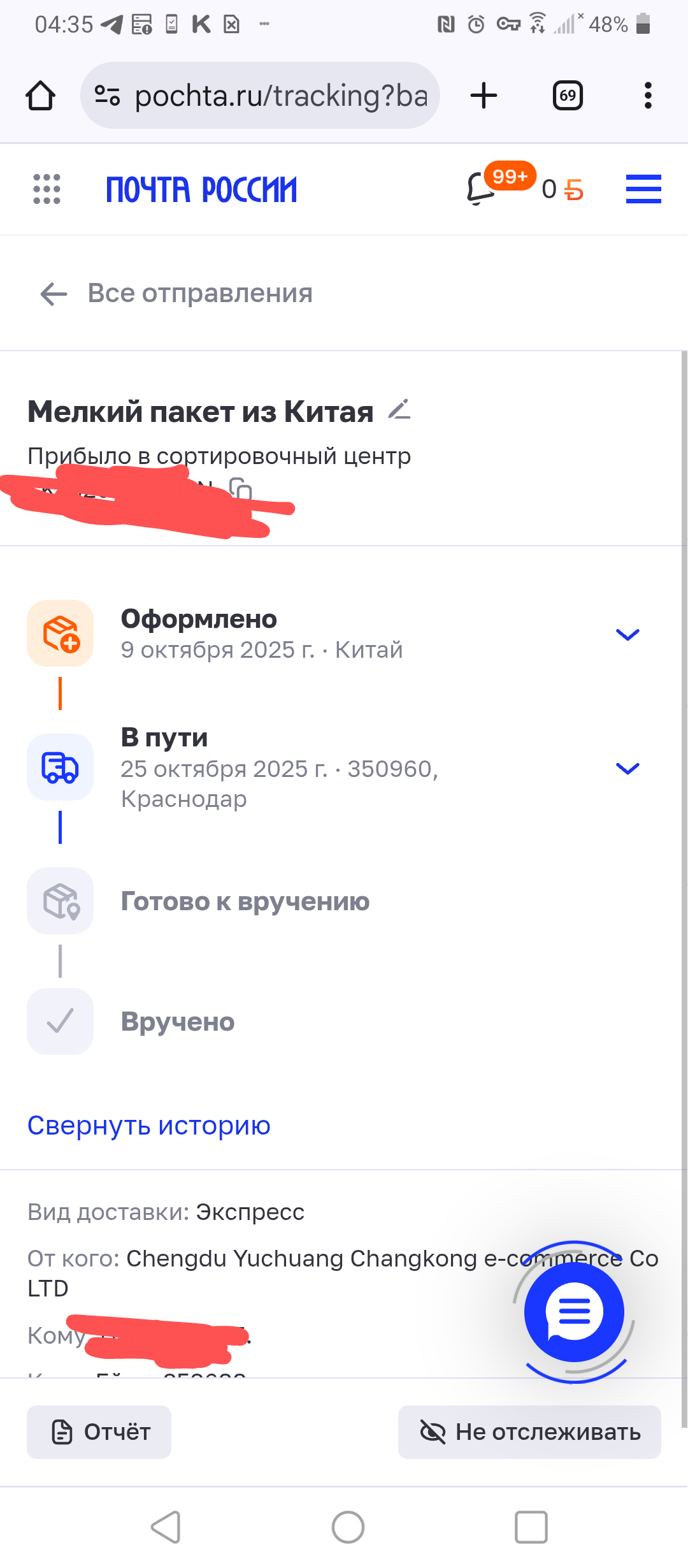This screenshot has width=688, height=1568.
Task: Open the browser home page
Action: pyautogui.click(x=40, y=96)
